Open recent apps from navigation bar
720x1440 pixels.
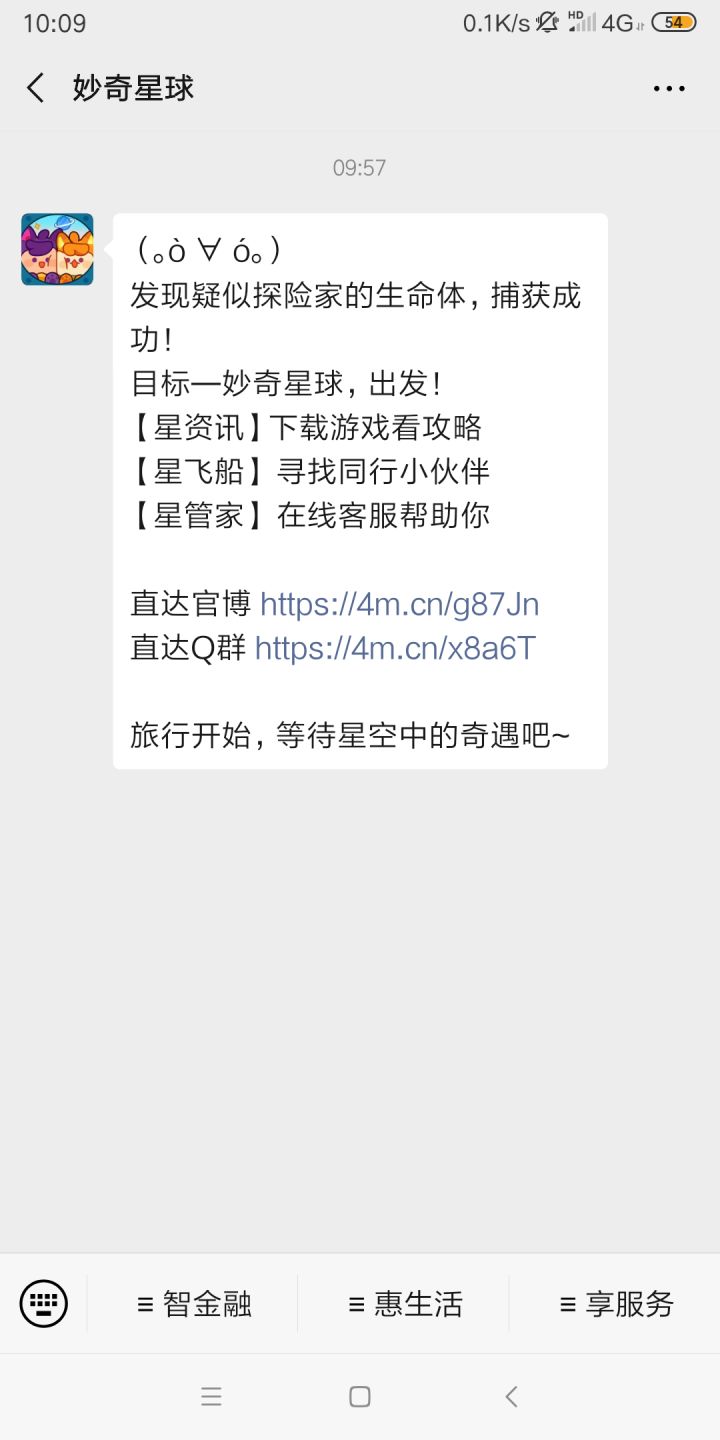[x=211, y=1397]
